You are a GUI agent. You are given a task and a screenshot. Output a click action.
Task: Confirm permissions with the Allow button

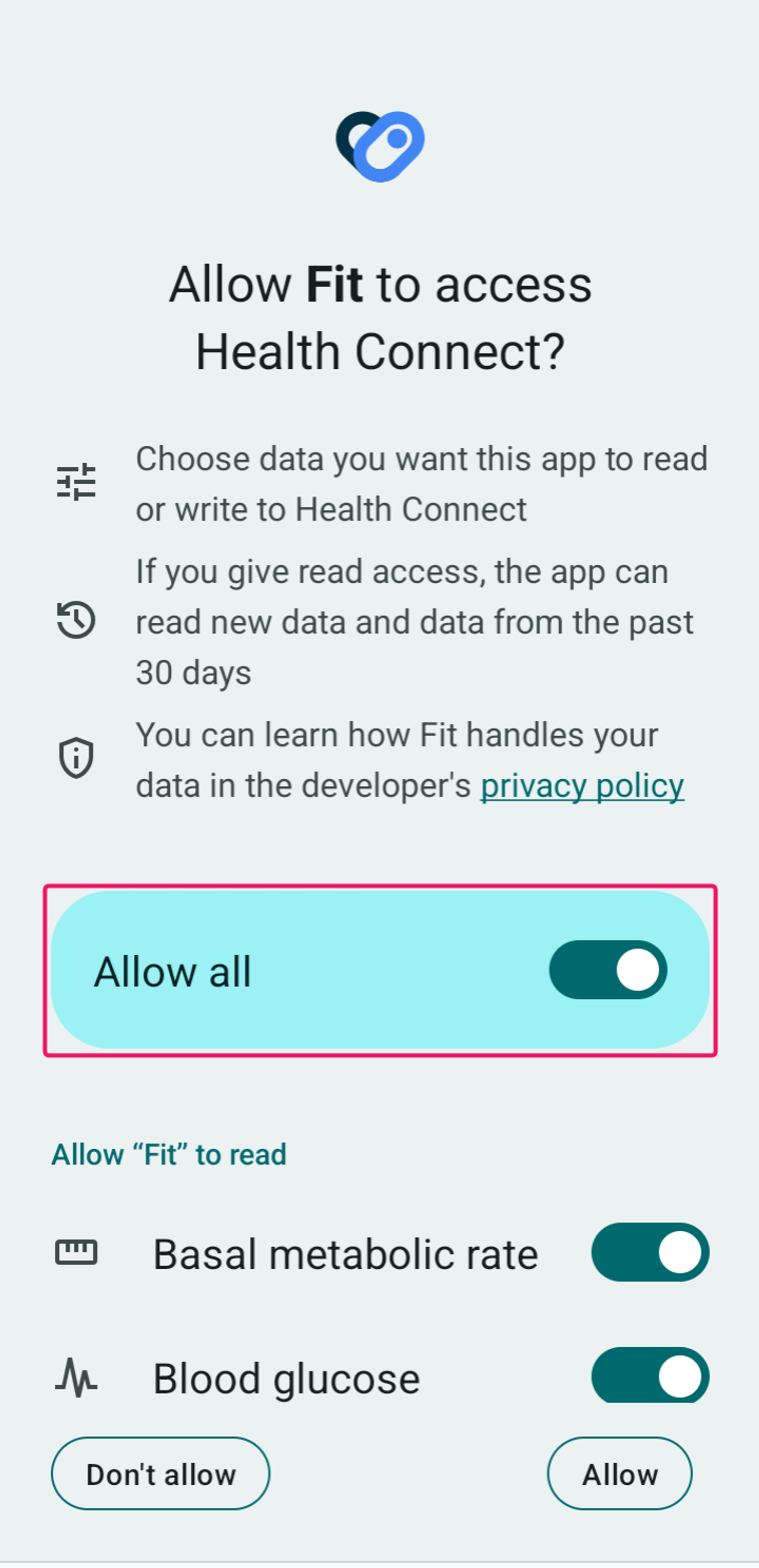pyautogui.click(x=619, y=1474)
